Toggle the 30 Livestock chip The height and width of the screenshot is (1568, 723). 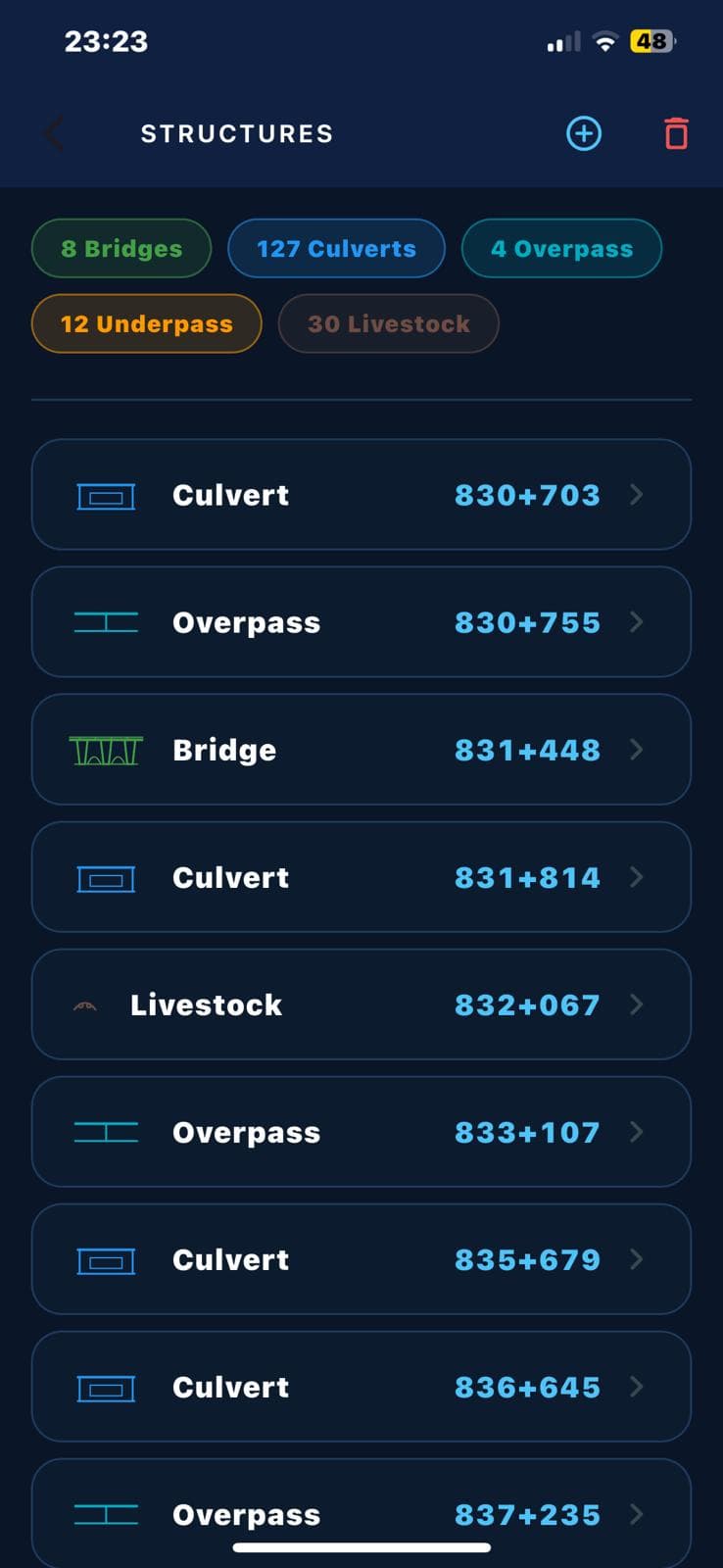coord(389,324)
